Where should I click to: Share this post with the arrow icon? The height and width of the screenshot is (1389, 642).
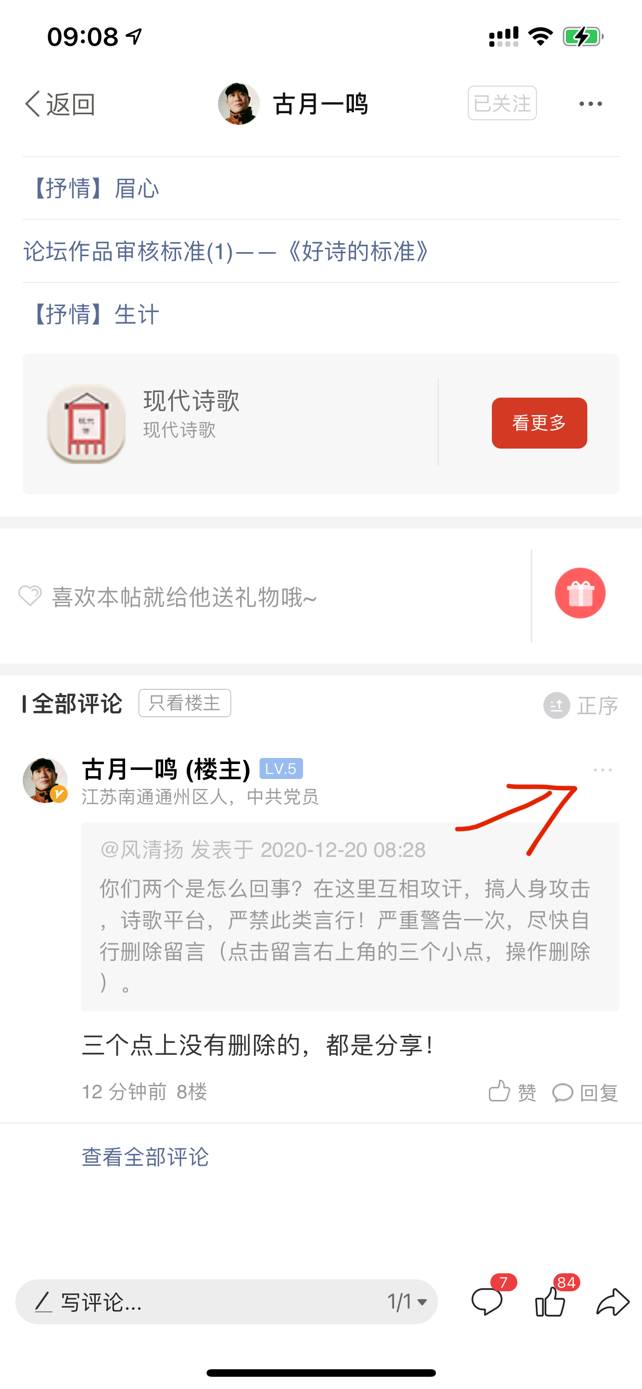coord(612,1301)
